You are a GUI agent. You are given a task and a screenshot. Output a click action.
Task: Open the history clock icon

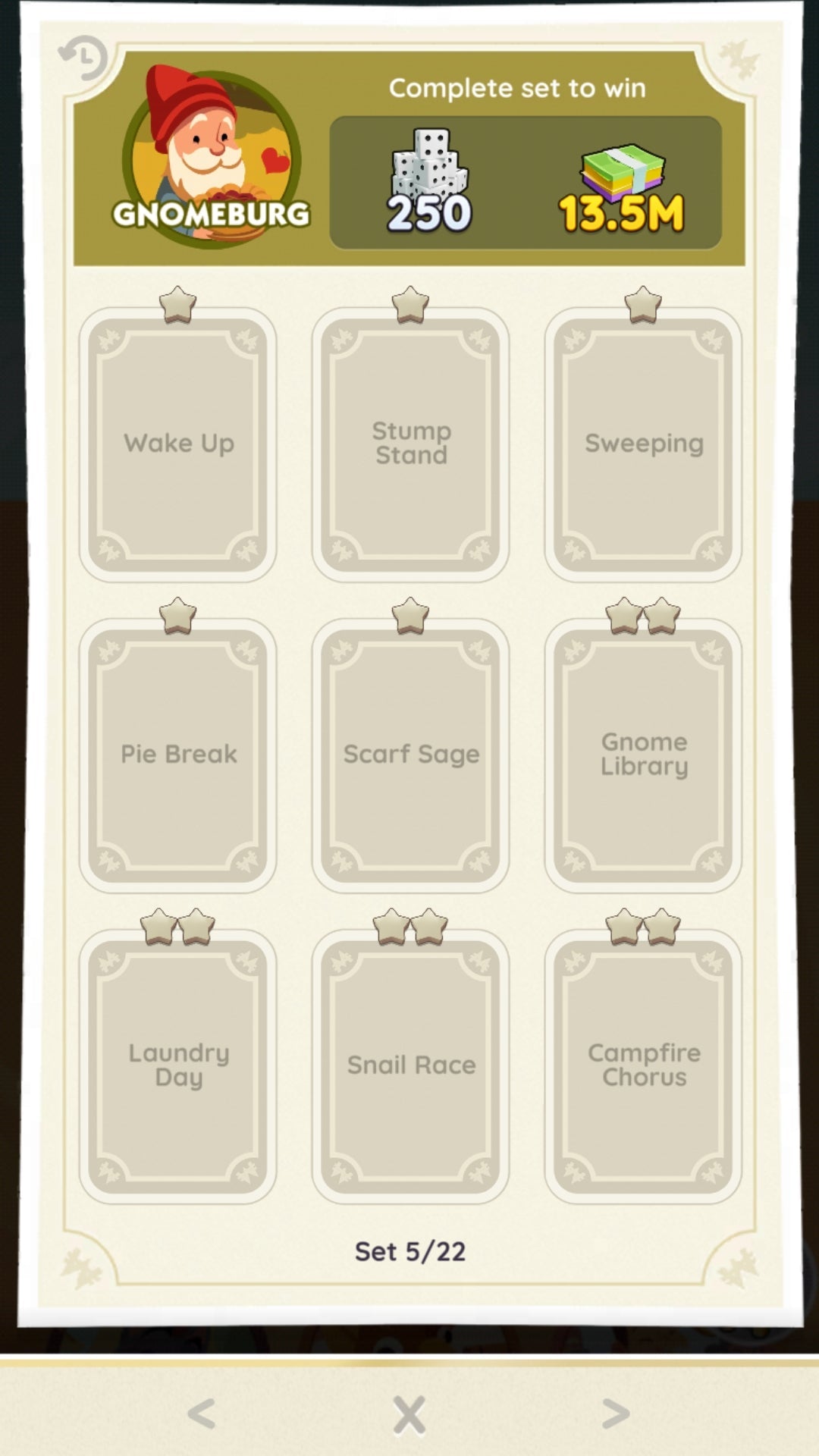click(83, 58)
